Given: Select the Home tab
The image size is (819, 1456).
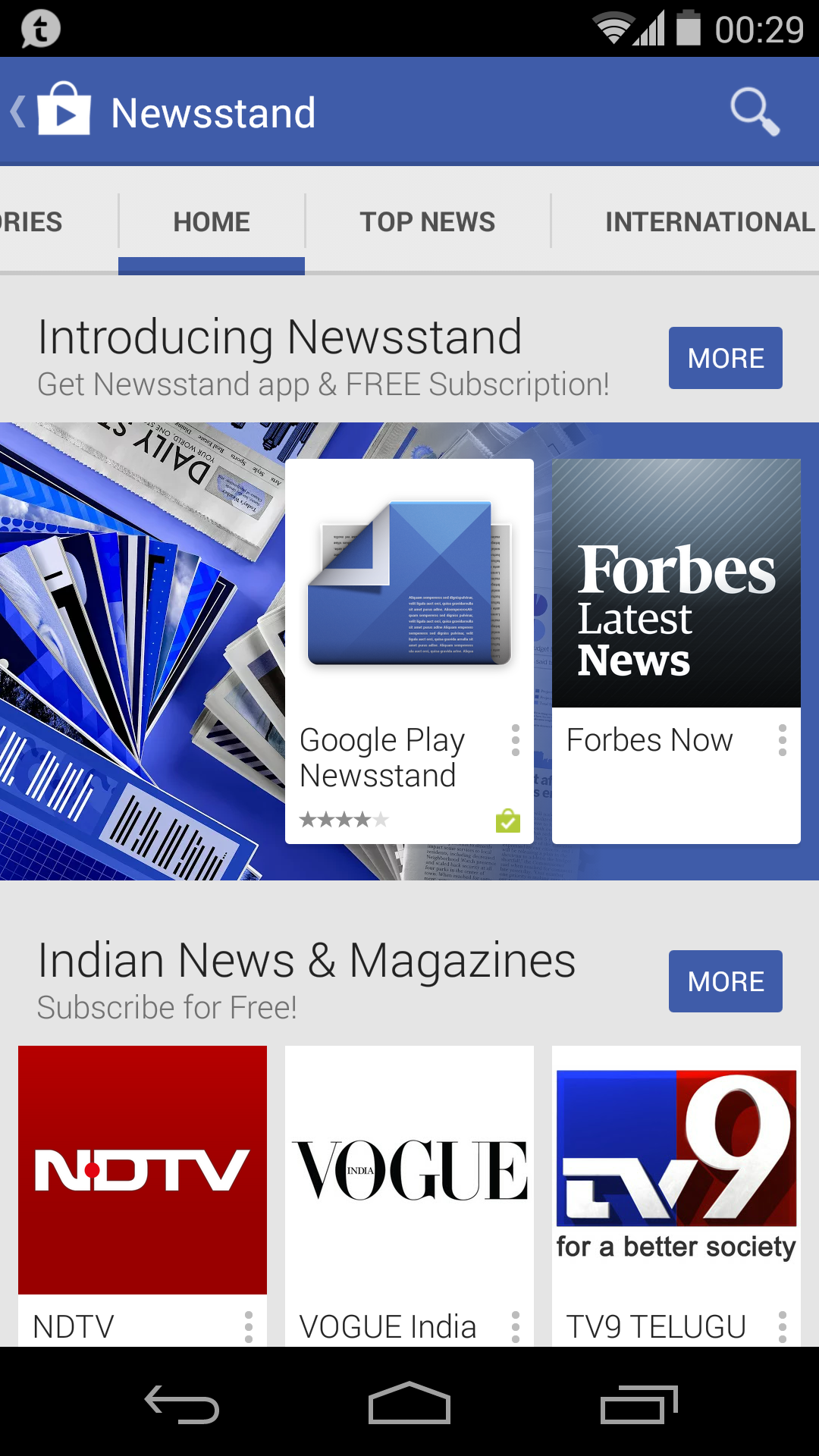Looking at the screenshot, I should click(212, 222).
